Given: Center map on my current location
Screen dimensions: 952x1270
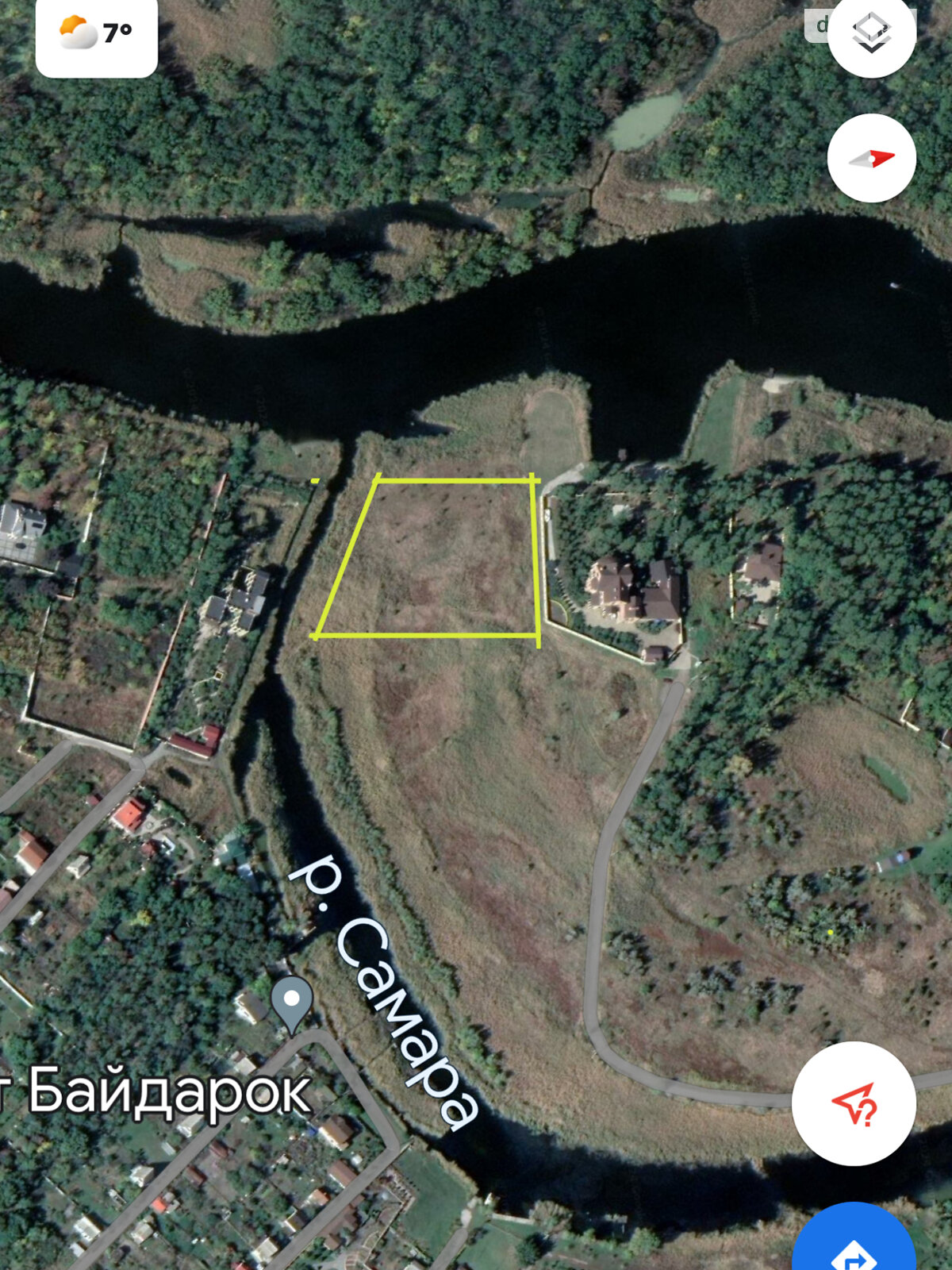Looking at the screenshot, I should (854, 1103).
